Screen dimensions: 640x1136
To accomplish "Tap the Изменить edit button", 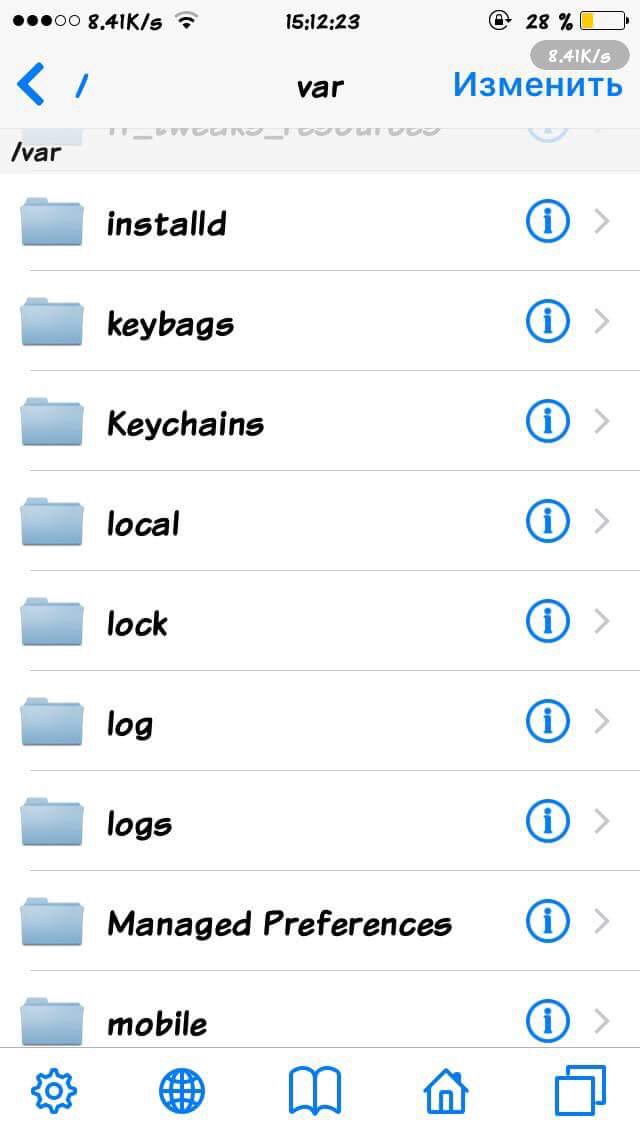I will click(537, 86).
